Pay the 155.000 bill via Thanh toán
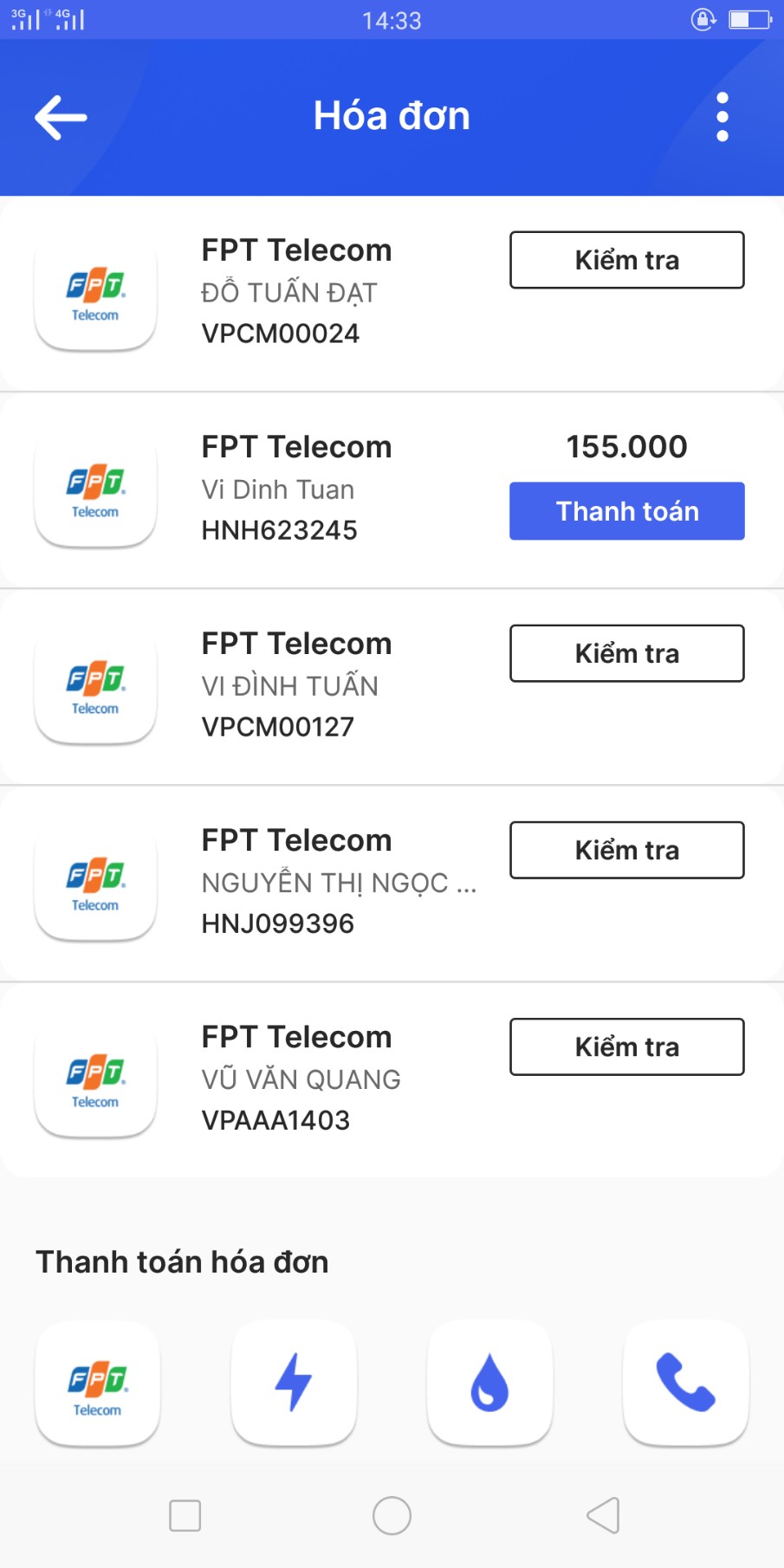 coord(626,511)
